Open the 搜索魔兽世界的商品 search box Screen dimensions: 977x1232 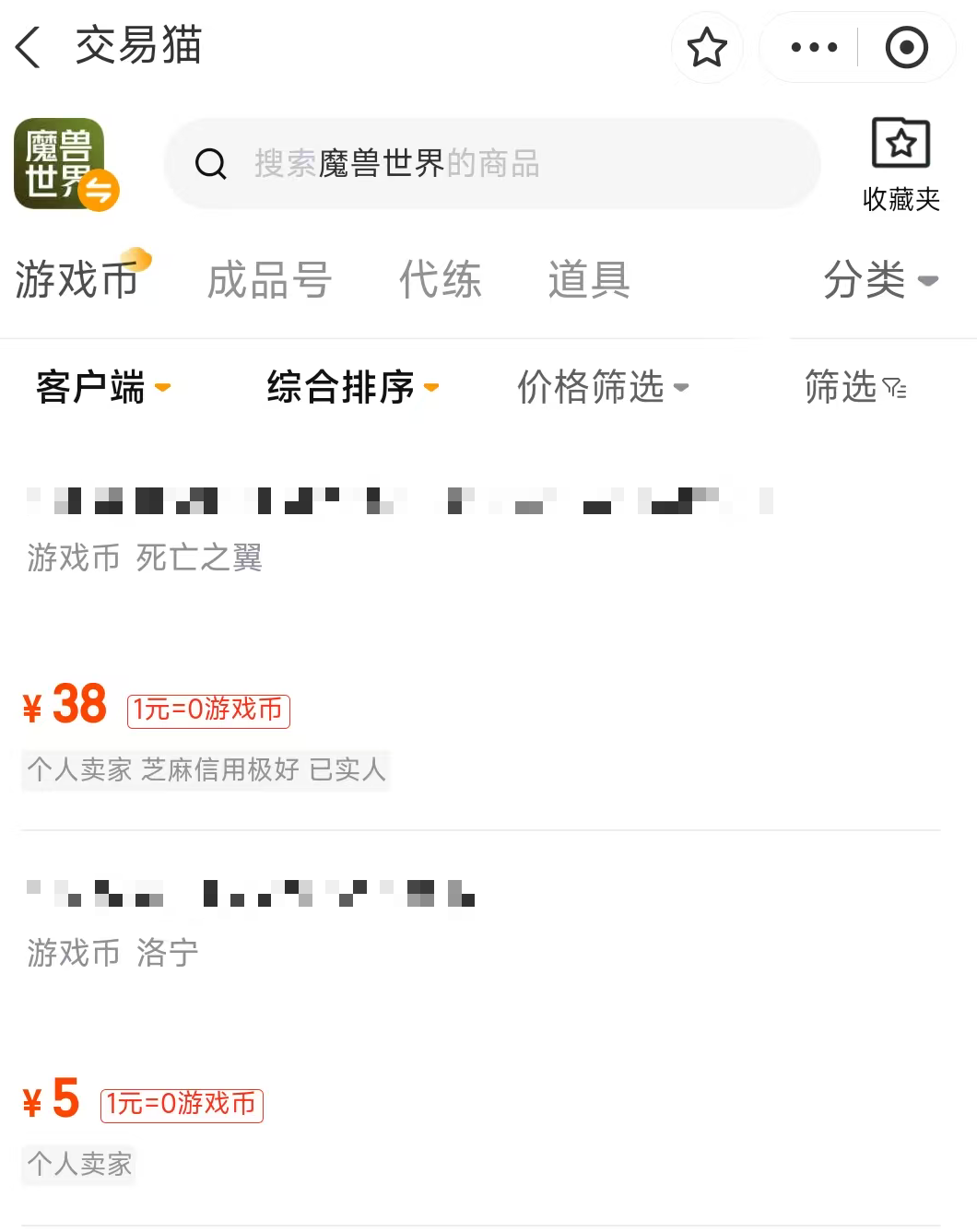pos(492,164)
